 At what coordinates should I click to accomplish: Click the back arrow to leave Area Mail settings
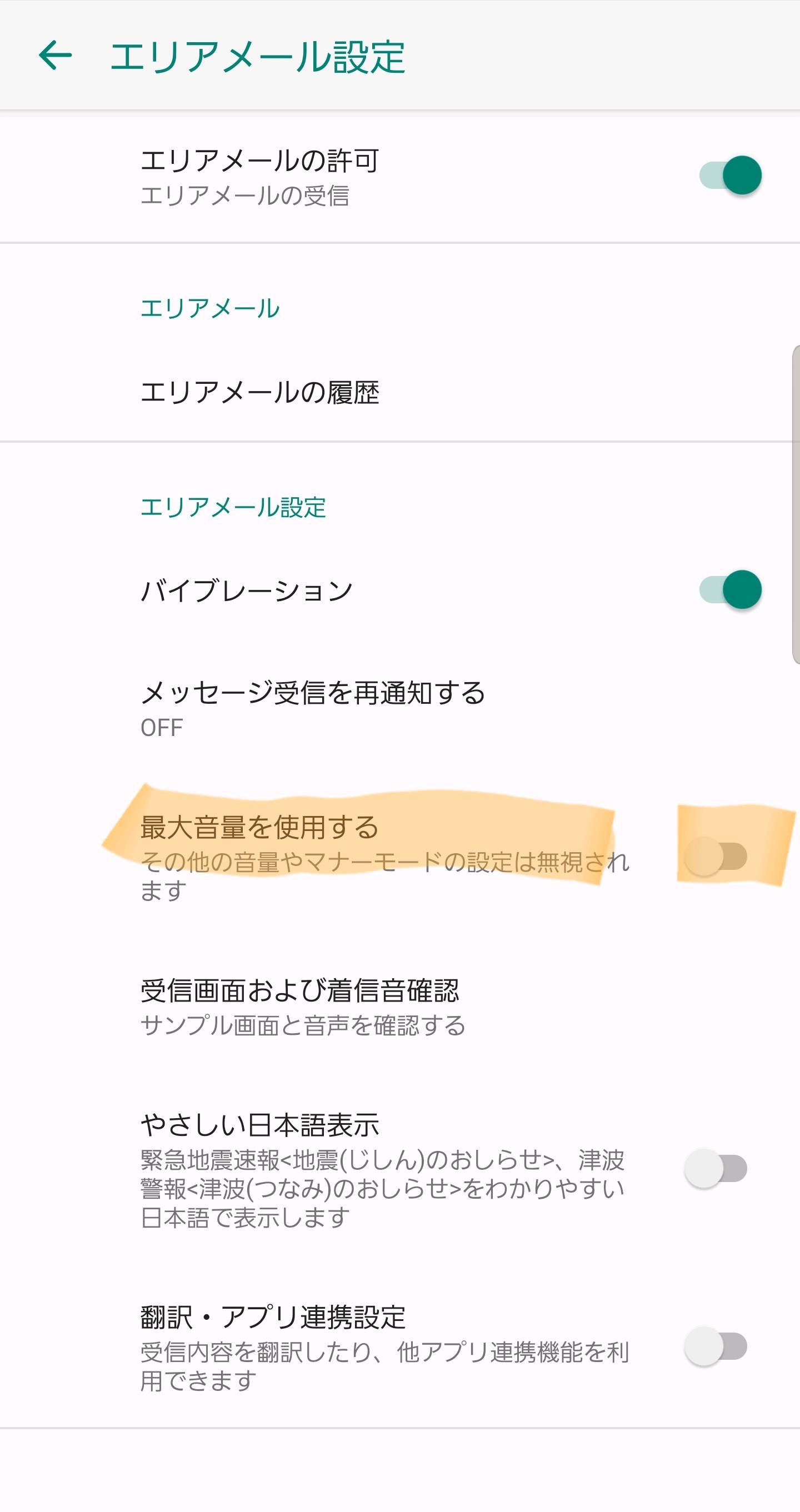pos(56,57)
